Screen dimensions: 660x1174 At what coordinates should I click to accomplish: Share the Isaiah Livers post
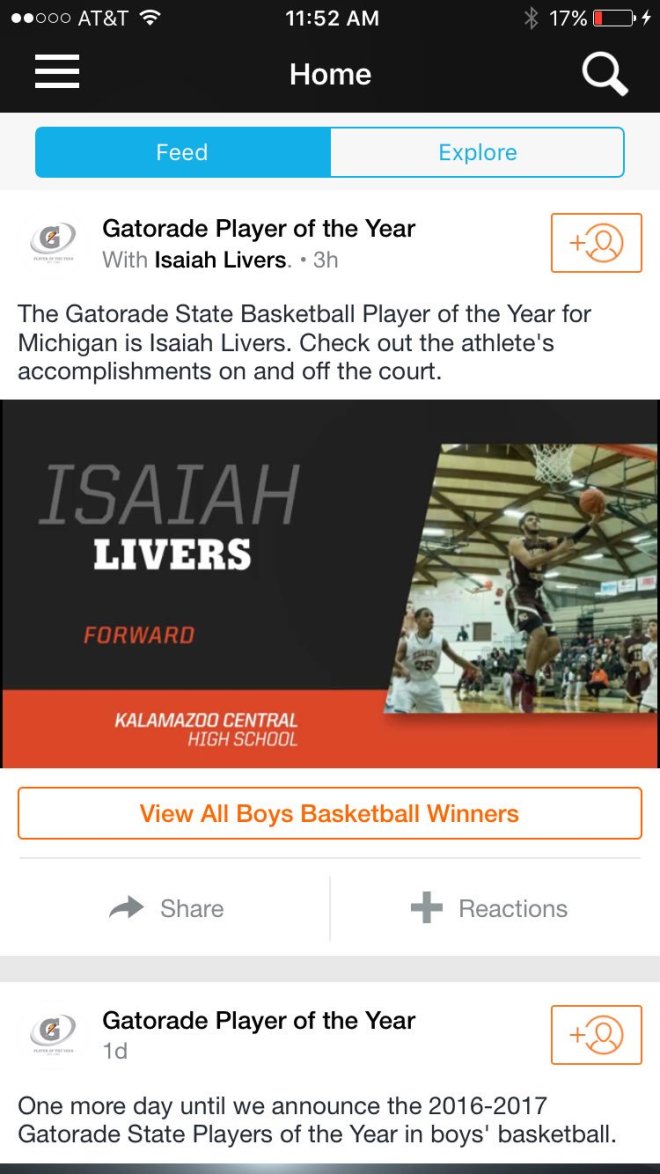(167, 908)
